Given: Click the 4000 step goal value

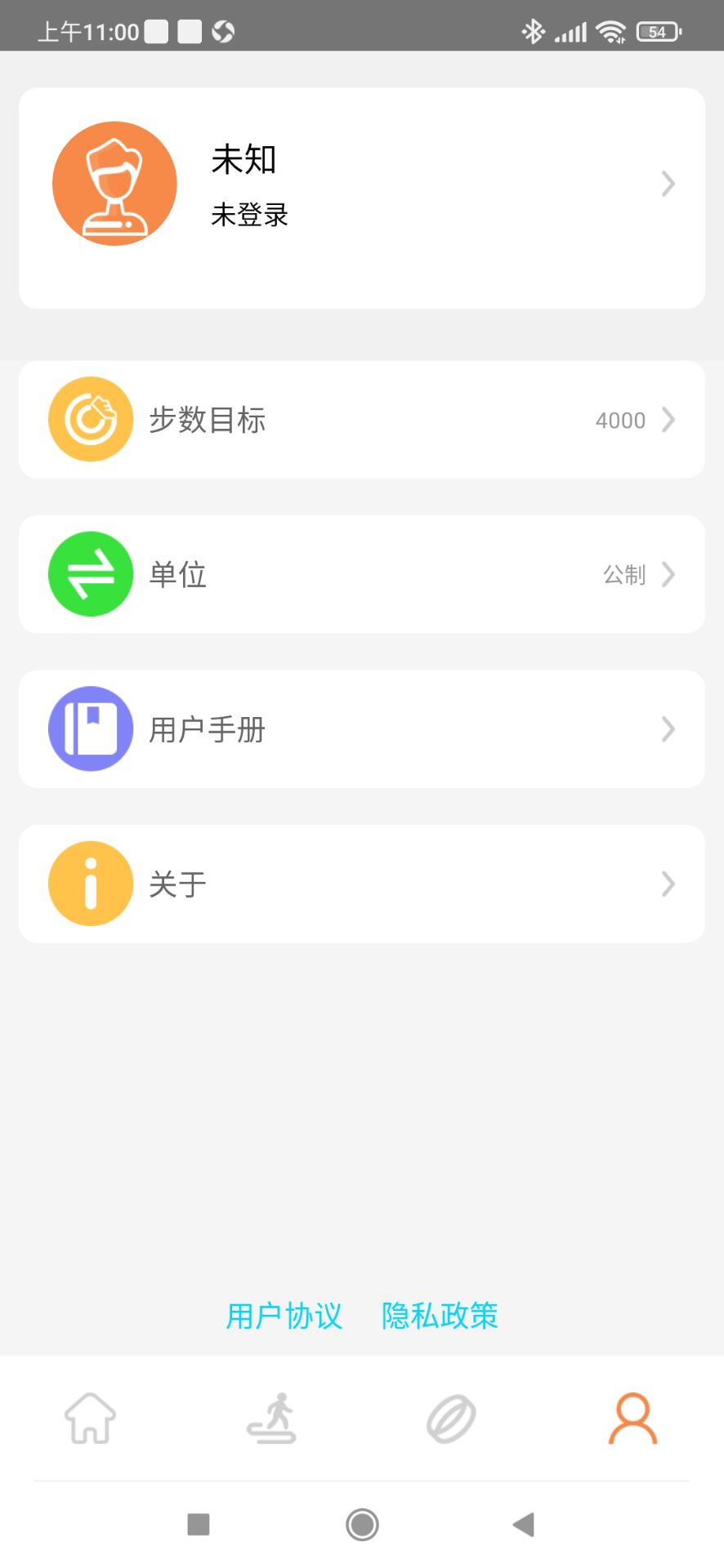Looking at the screenshot, I should coord(620,420).
